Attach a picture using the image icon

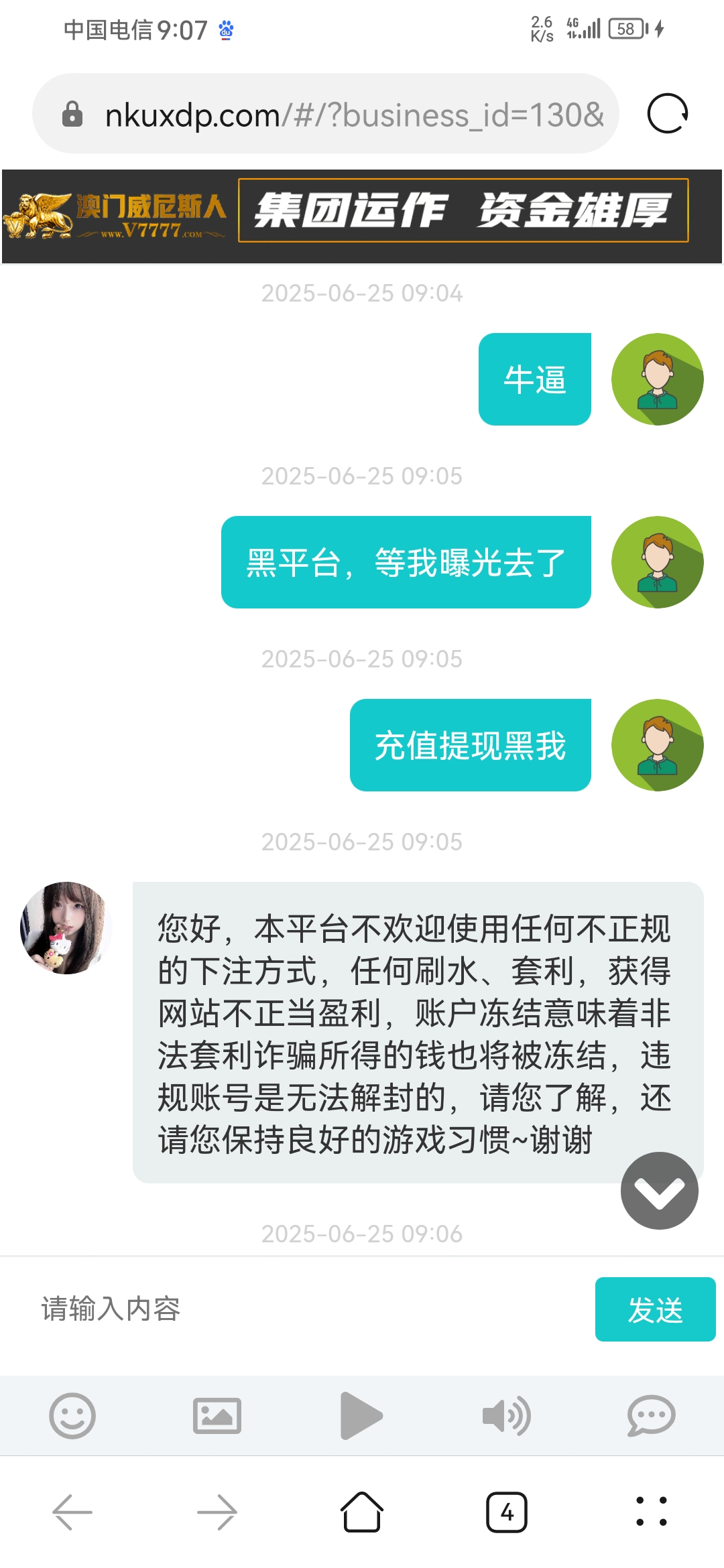pos(217,1416)
